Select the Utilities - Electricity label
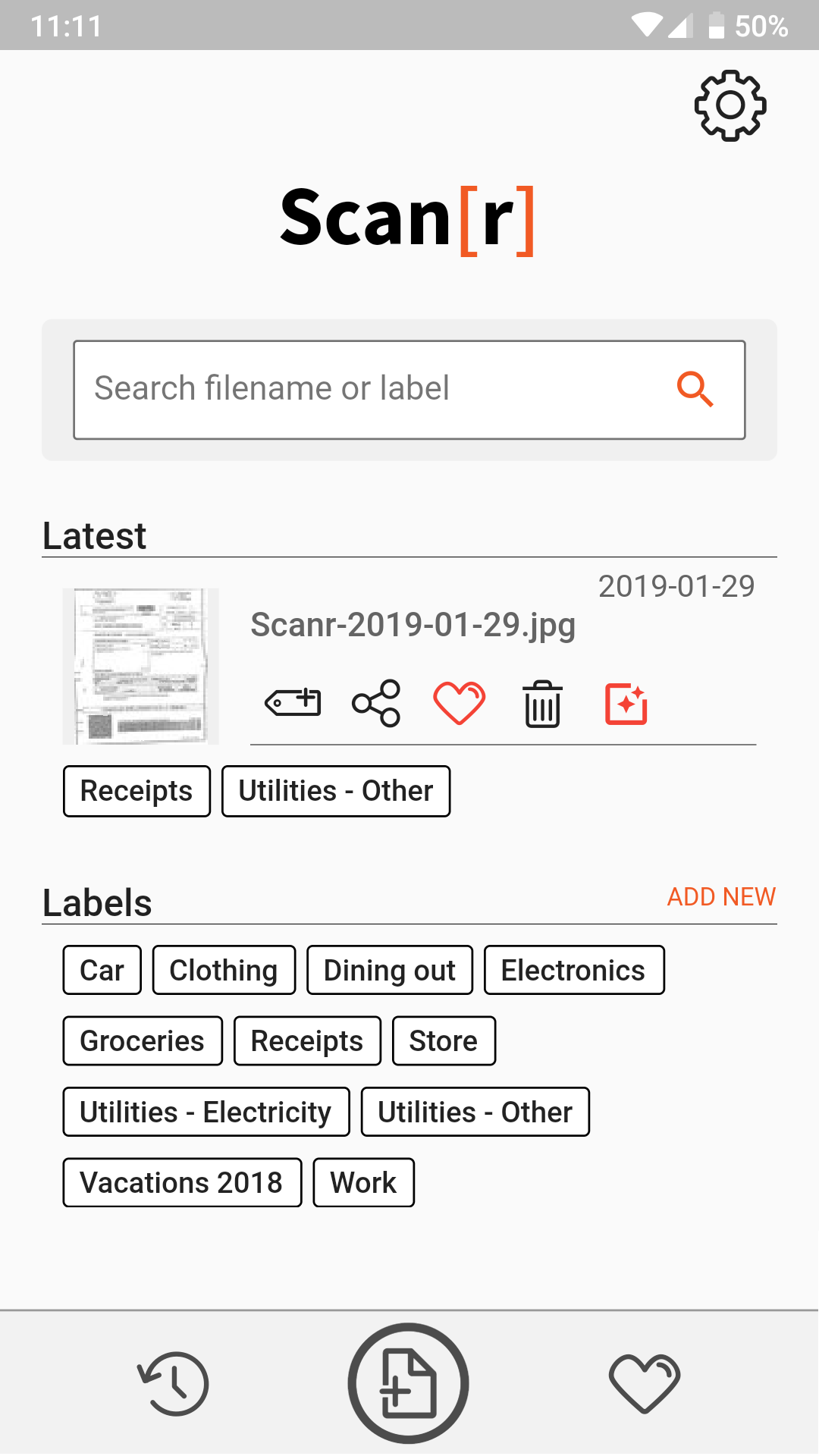Screen dimensions: 819x1456 206,1112
